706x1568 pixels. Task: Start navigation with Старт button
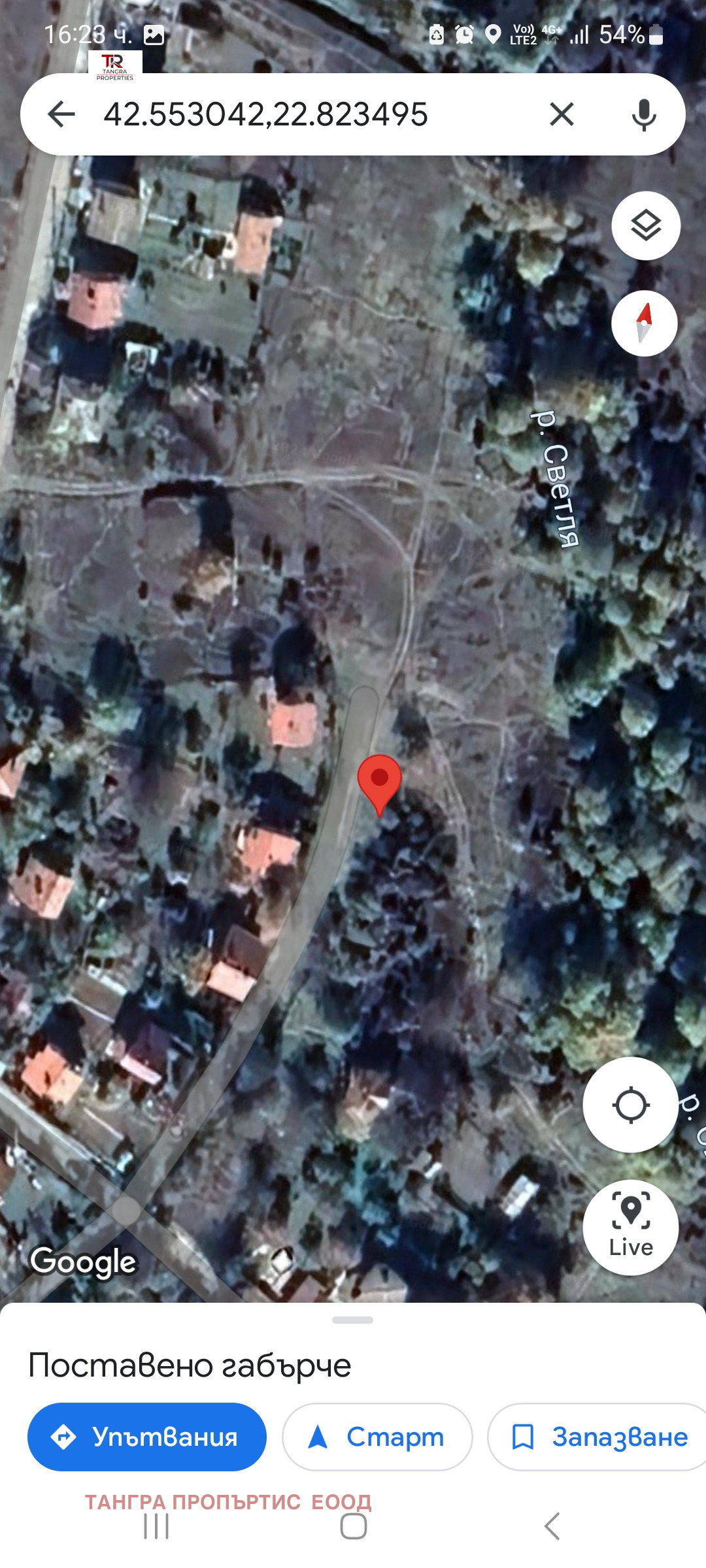tap(377, 1437)
